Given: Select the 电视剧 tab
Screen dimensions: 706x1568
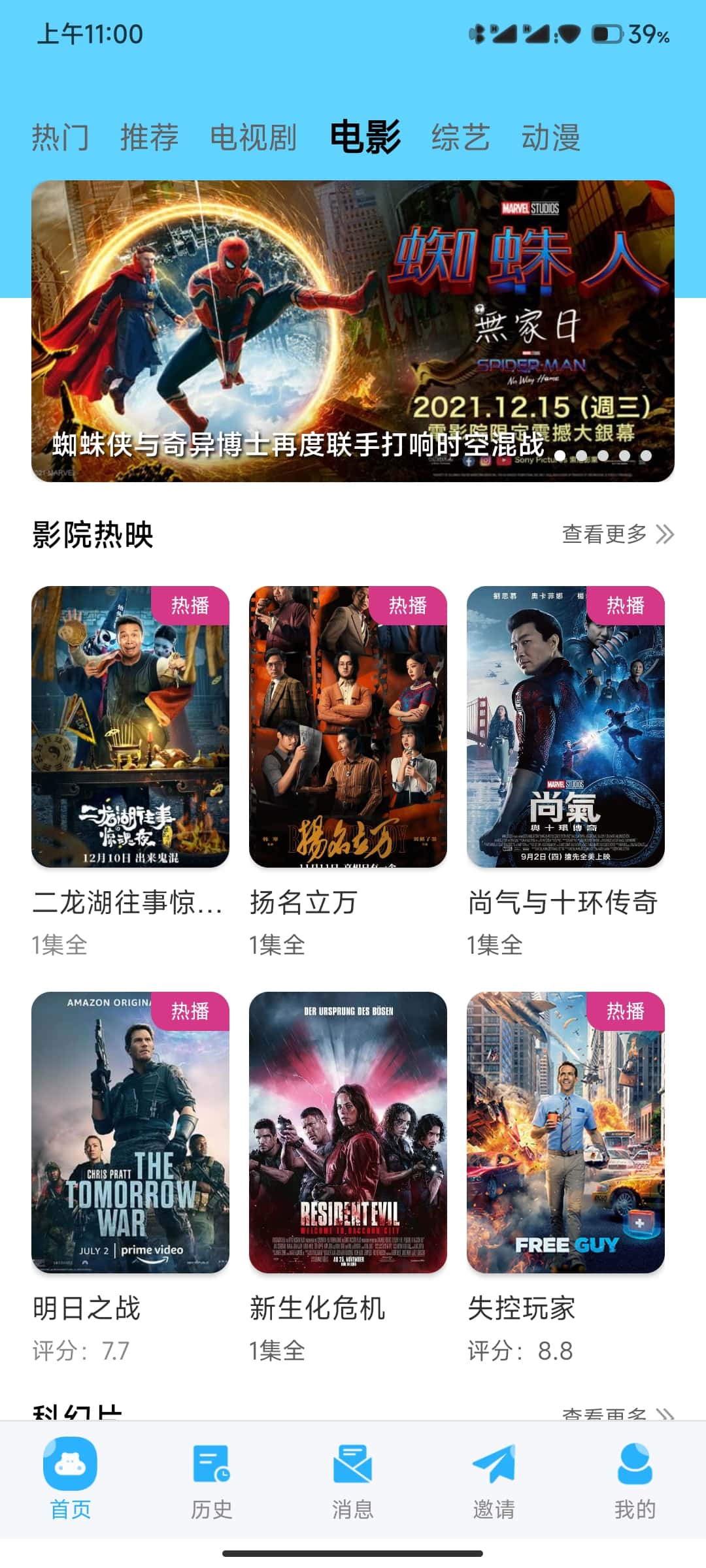Looking at the screenshot, I should tap(253, 138).
